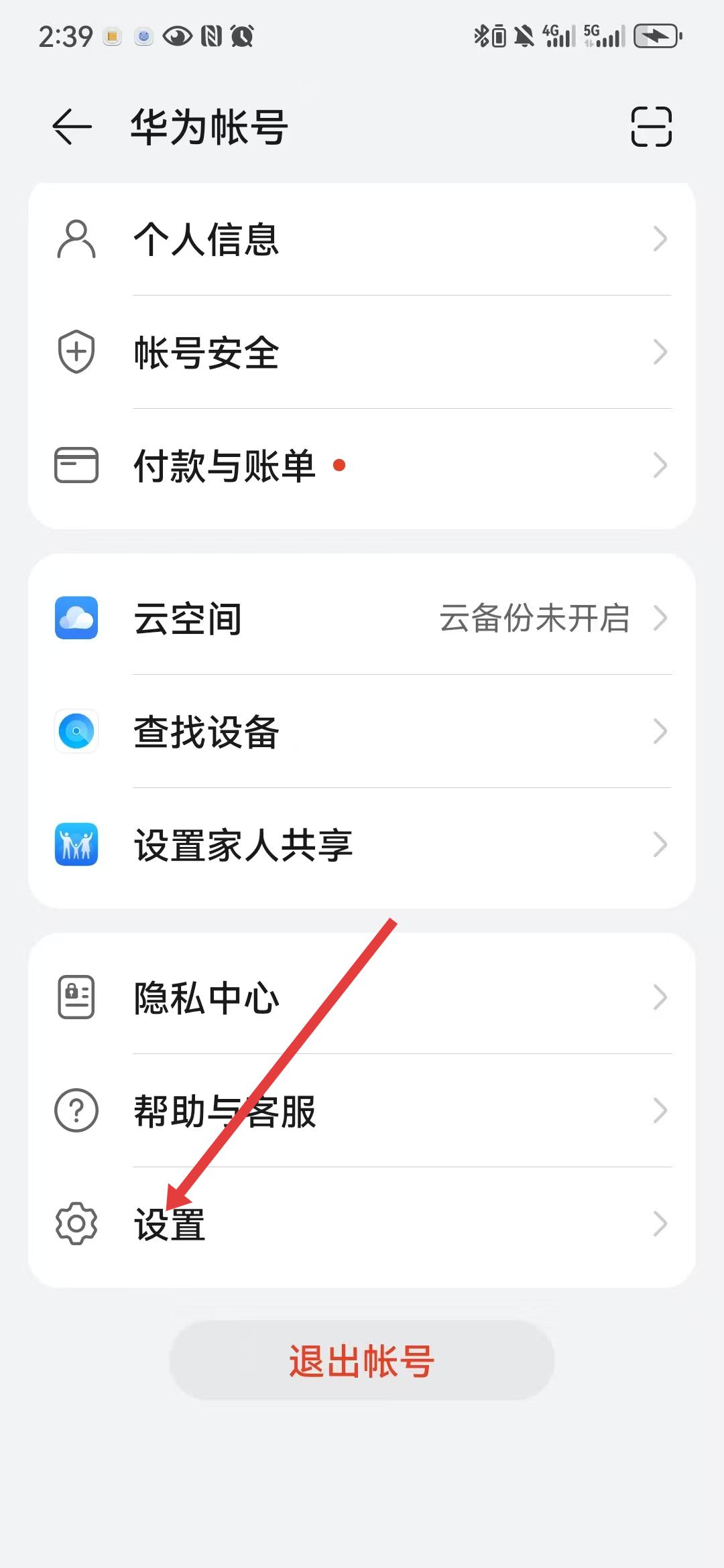Open the scan QR code icon
The image size is (724, 1568).
click(x=651, y=127)
